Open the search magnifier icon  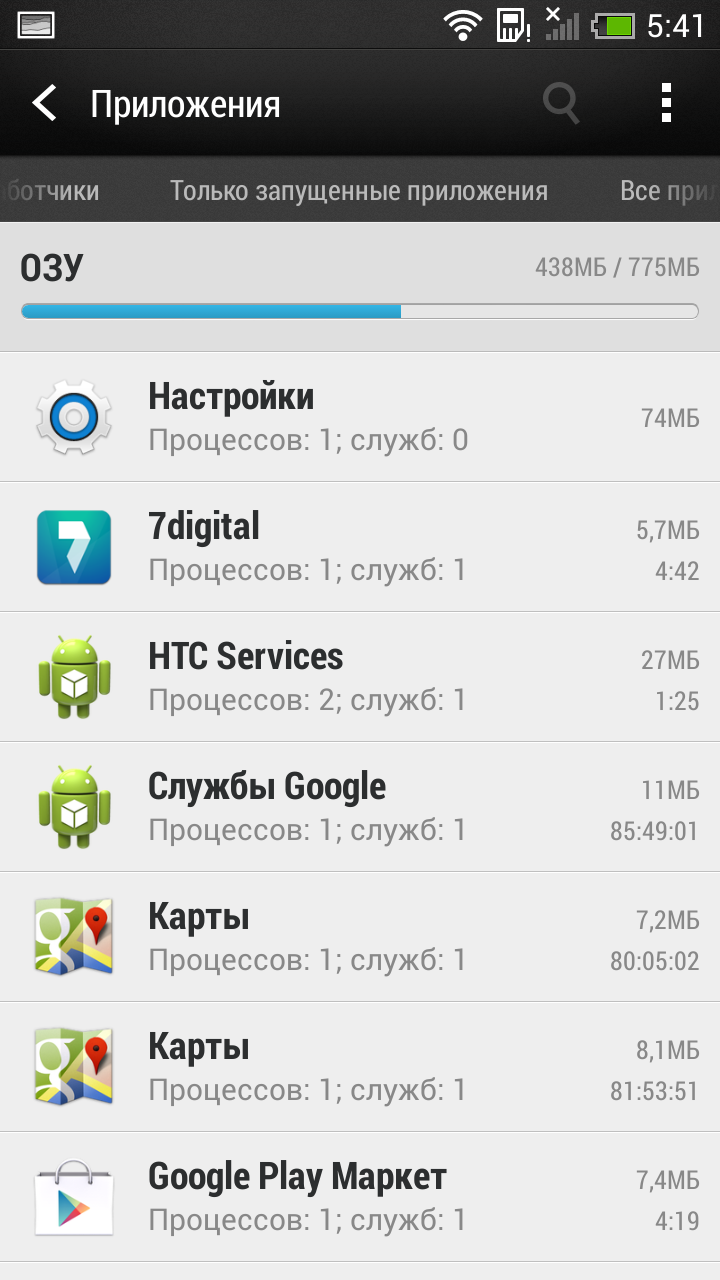click(x=561, y=103)
